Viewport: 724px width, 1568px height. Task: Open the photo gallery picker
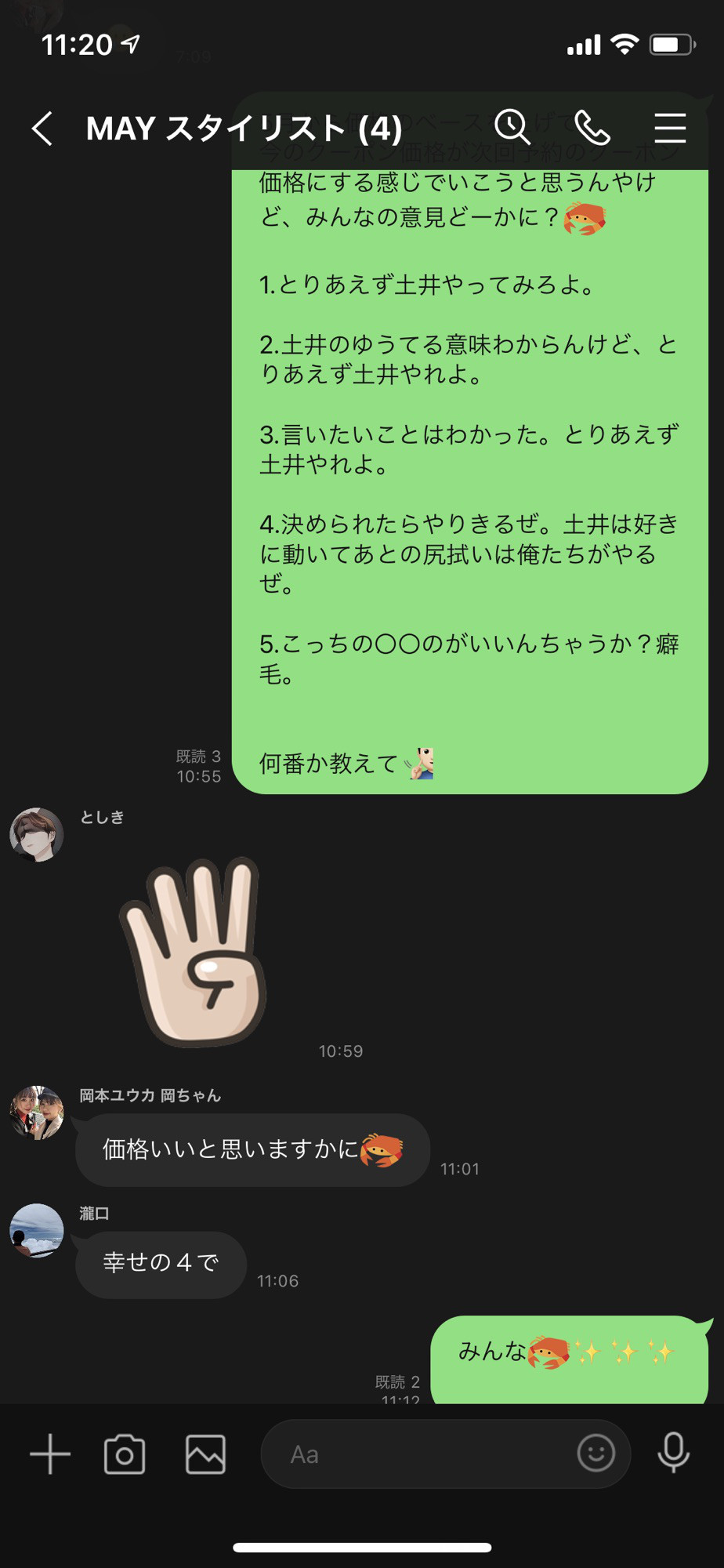click(x=205, y=1454)
